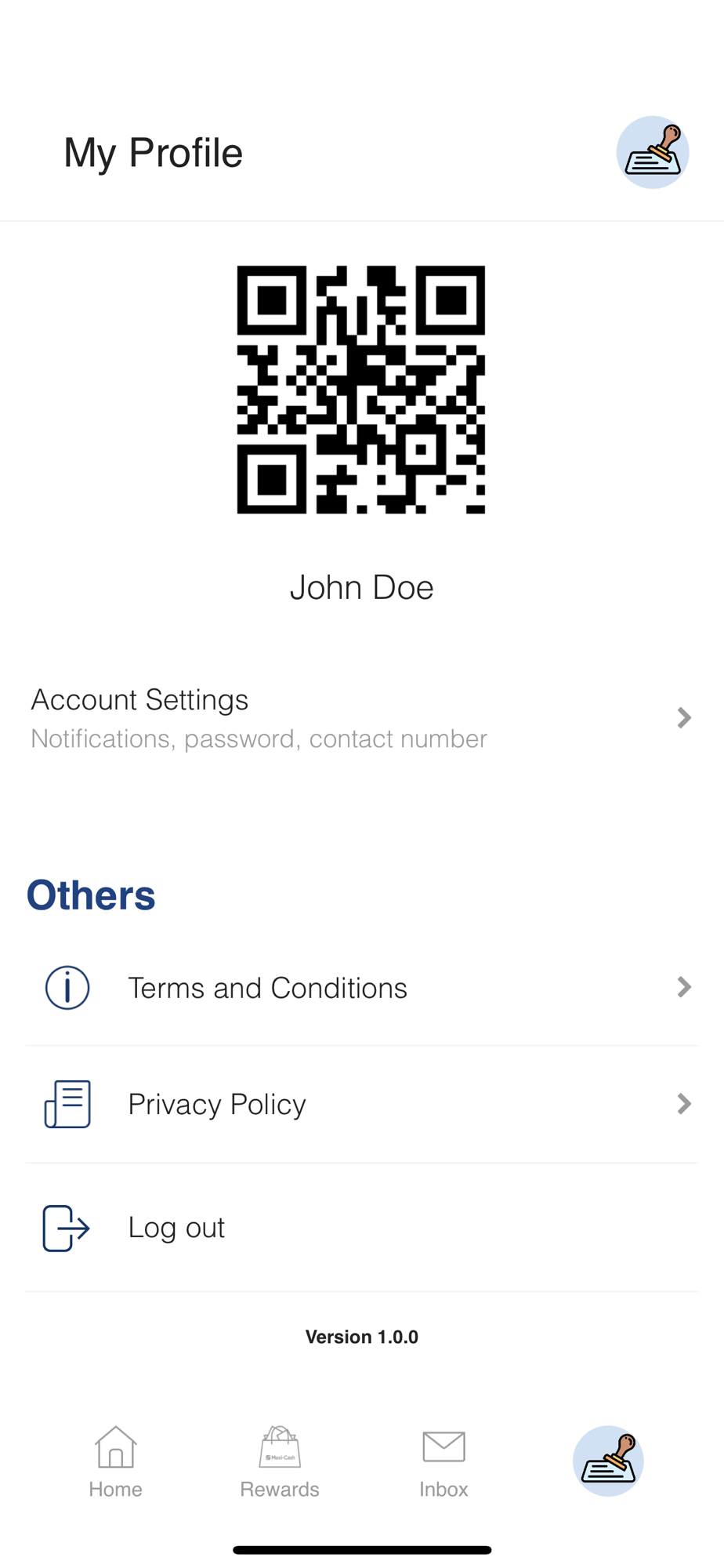
Task: Open the Inbox tab
Action: tap(443, 1462)
